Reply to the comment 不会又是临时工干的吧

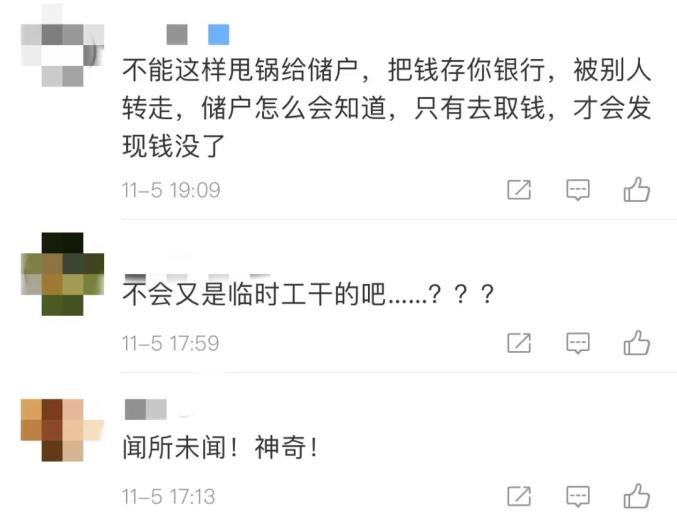coord(578,343)
